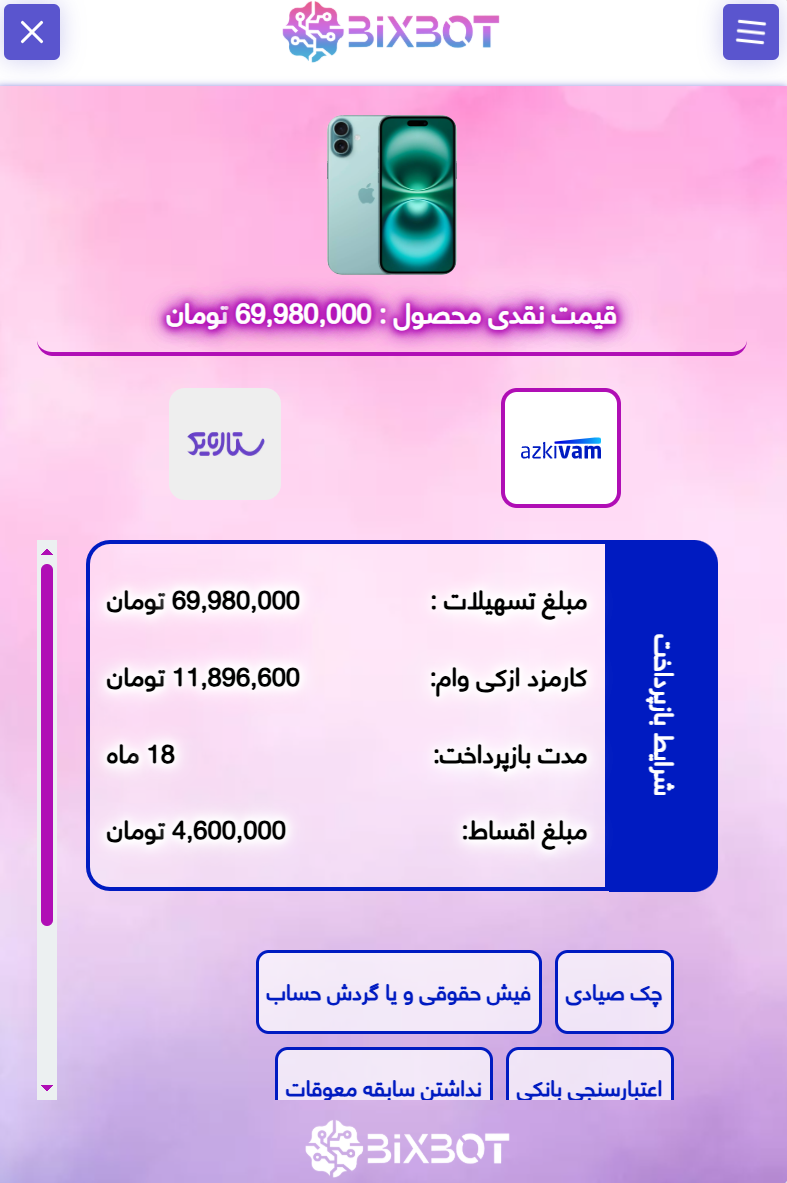The image size is (787, 1183).
Task: Open the hamburger menu
Action: pyautogui.click(x=750, y=32)
